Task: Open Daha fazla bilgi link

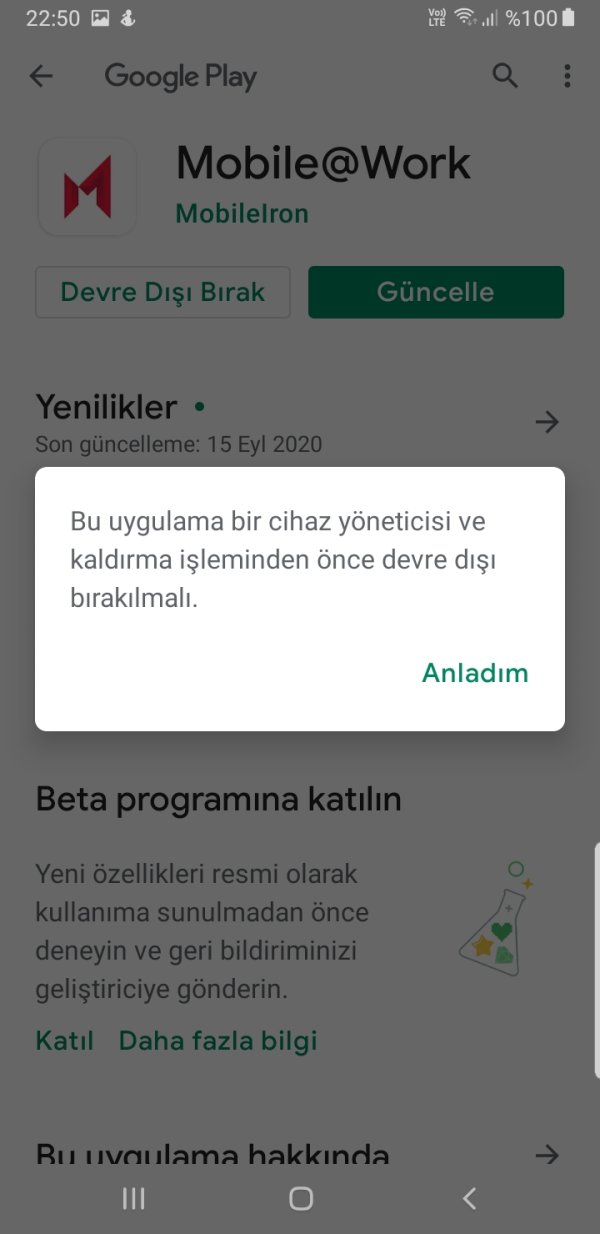Action: pos(218,1040)
